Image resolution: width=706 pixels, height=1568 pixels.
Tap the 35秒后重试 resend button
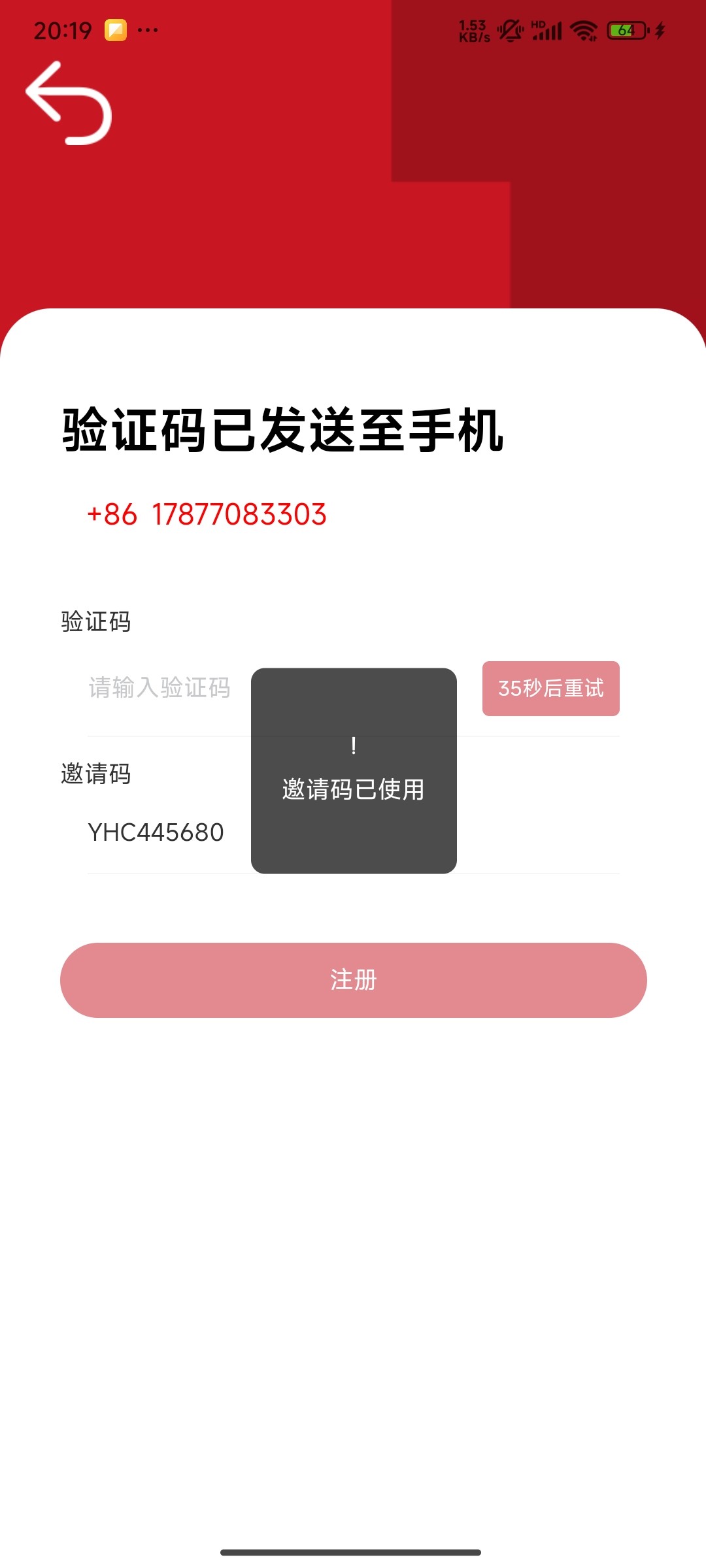tap(550, 689)
